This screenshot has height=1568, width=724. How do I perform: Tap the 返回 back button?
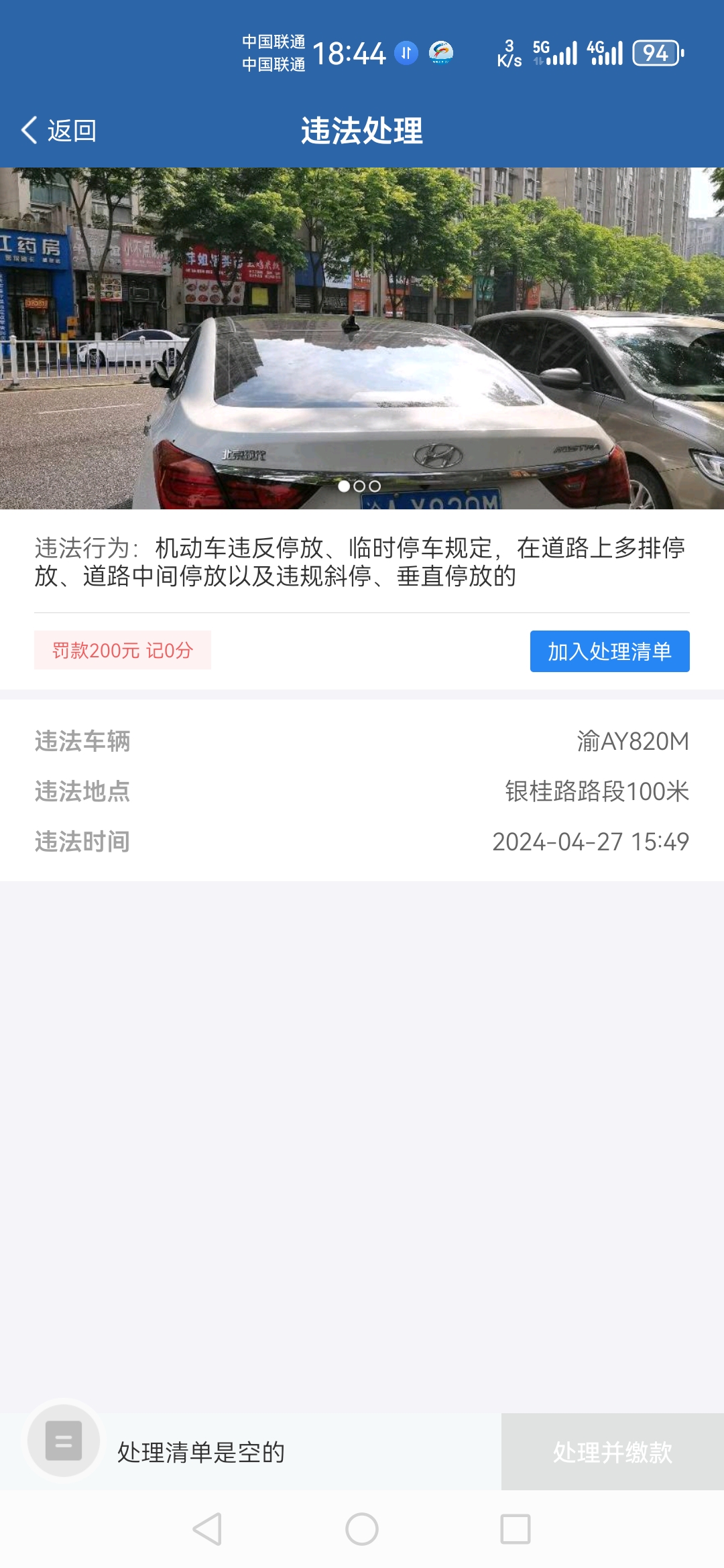point(59,131)
